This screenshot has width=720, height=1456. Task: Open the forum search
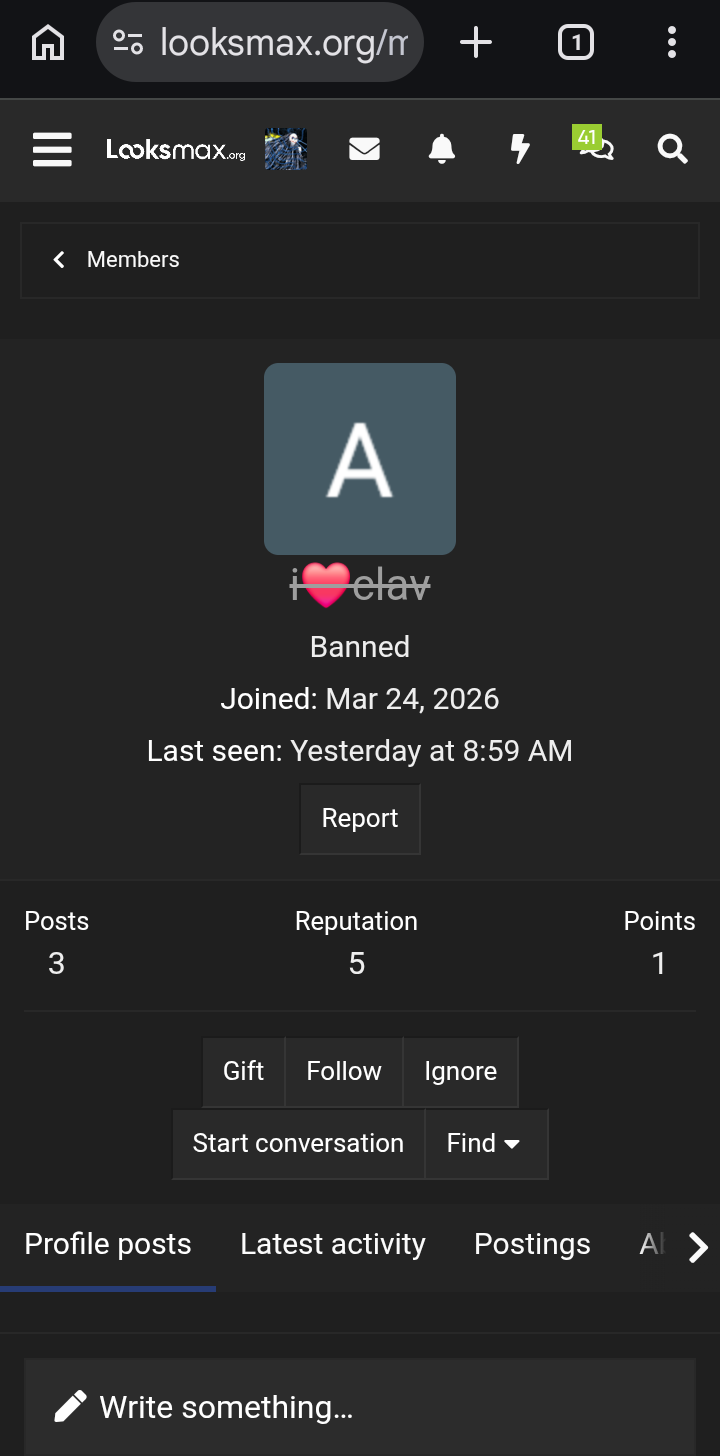(672, 150)
